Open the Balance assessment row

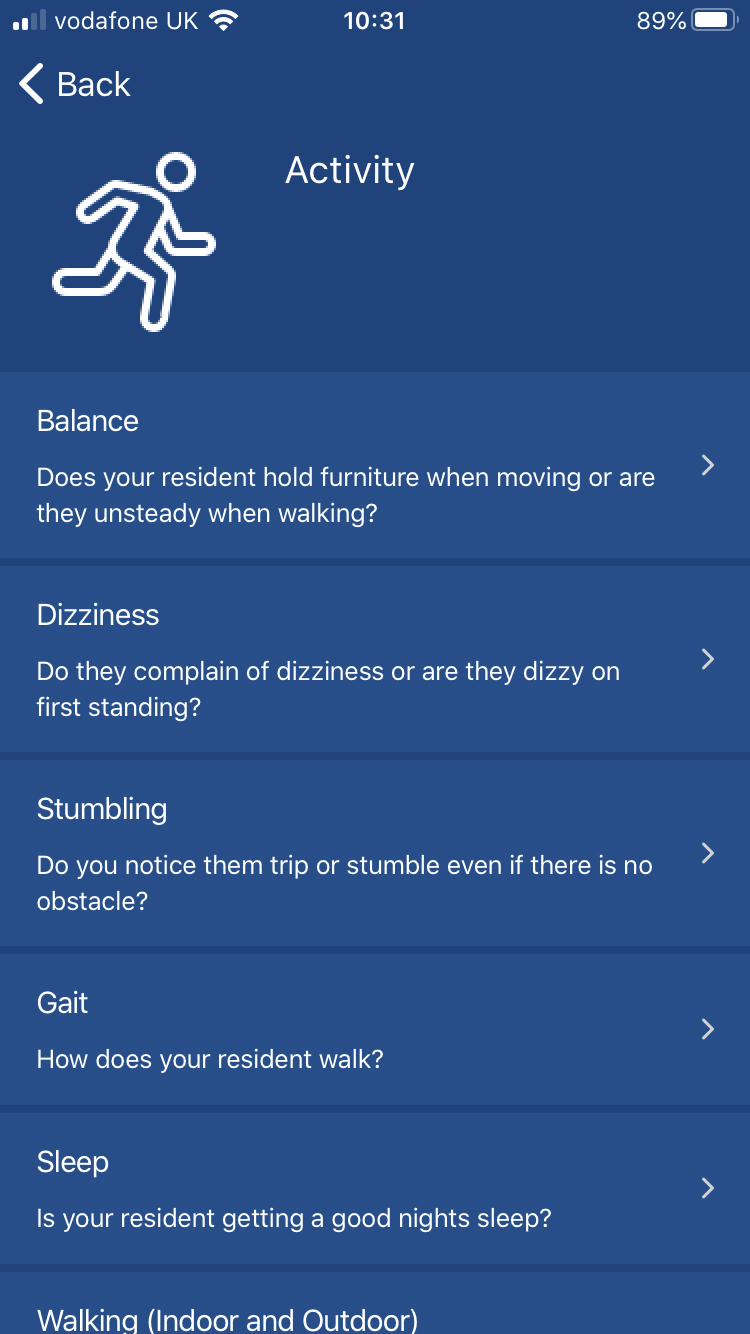pyautogui.click(x=375, y=465)
